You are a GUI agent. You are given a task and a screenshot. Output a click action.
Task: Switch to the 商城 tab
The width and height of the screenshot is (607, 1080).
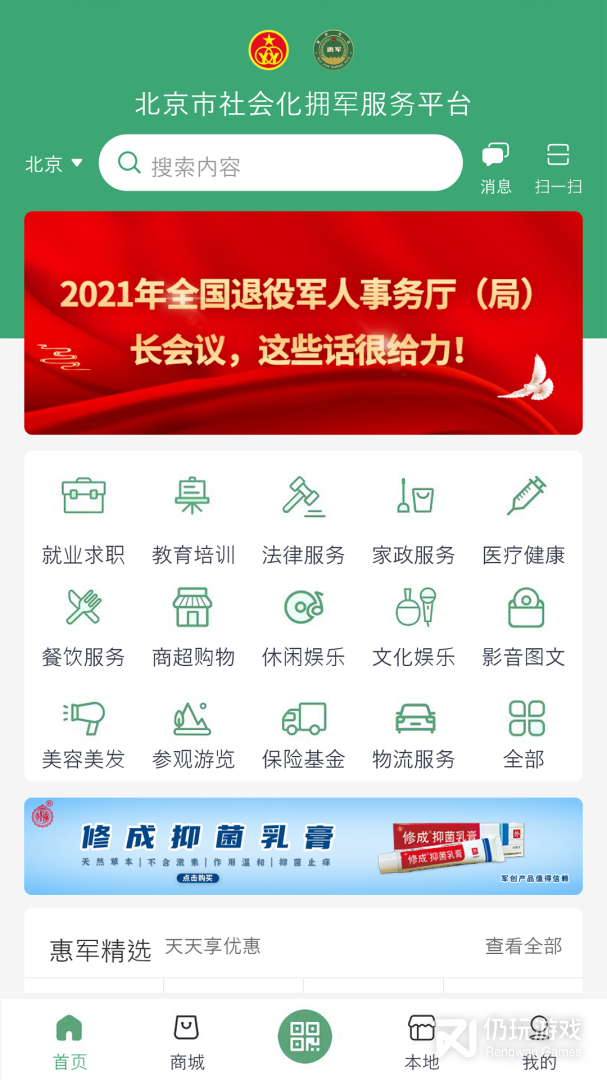click(187, 1040)
